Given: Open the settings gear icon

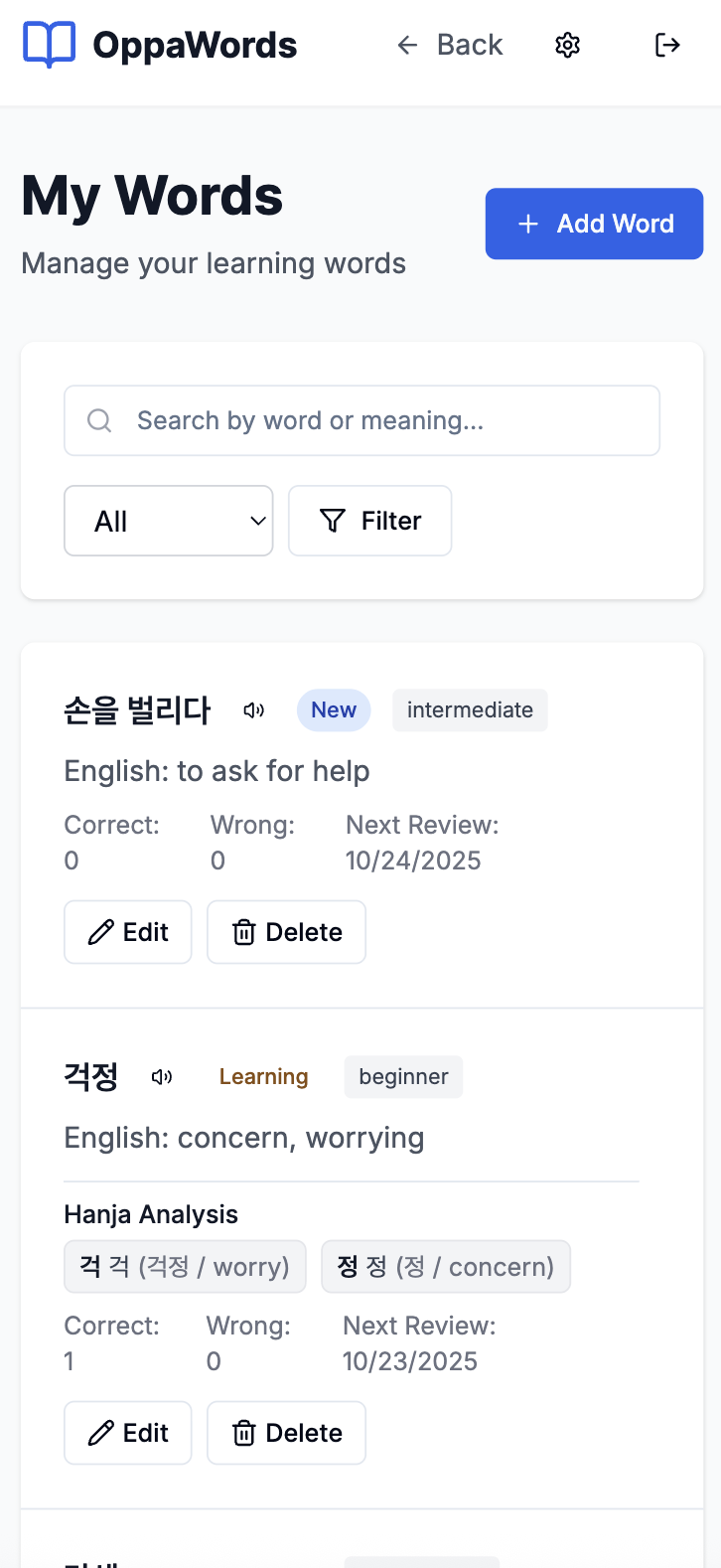Looking at the screenshot, I should coord(567,45).
